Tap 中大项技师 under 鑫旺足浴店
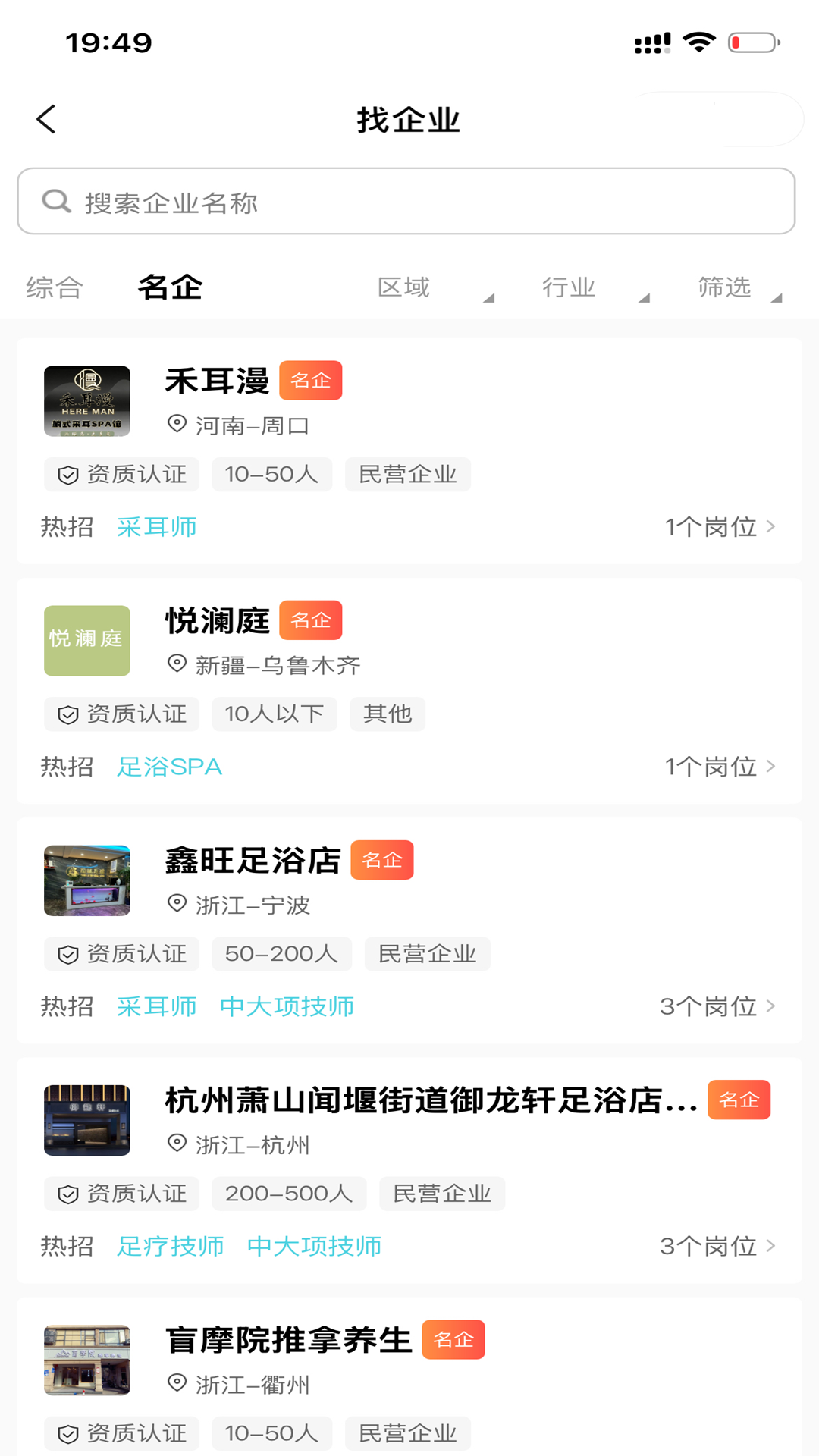The height and width of the screenshot is (1456, 819). [x=287, y=1006]
